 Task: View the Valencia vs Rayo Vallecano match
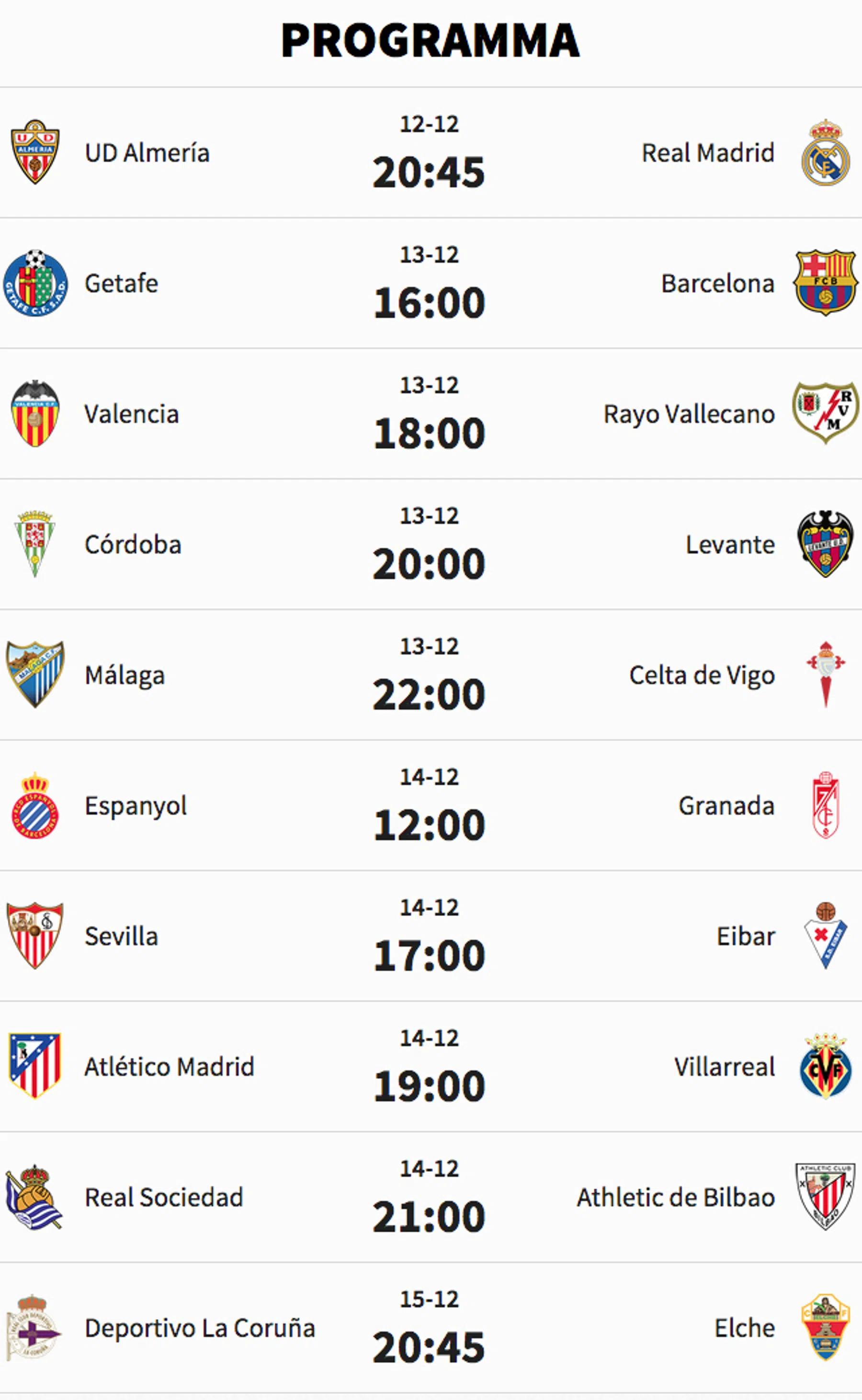[x=429, y=414]
